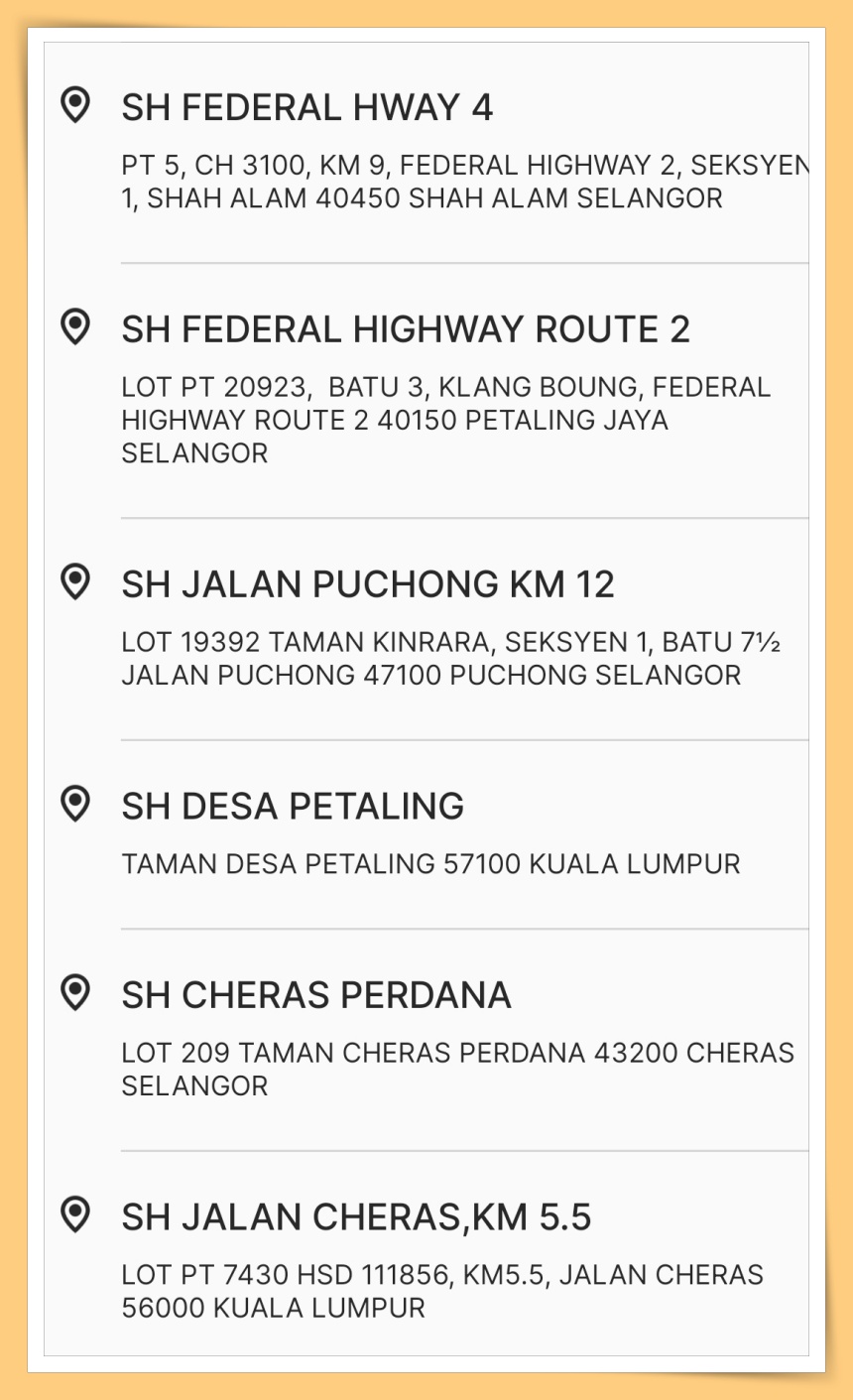Image resolution: width=853 pixels, height=1400 pixels.
Task: Open the SH Federal Hway 4 location
Action: pyautogui.click(x=307, y=107)
